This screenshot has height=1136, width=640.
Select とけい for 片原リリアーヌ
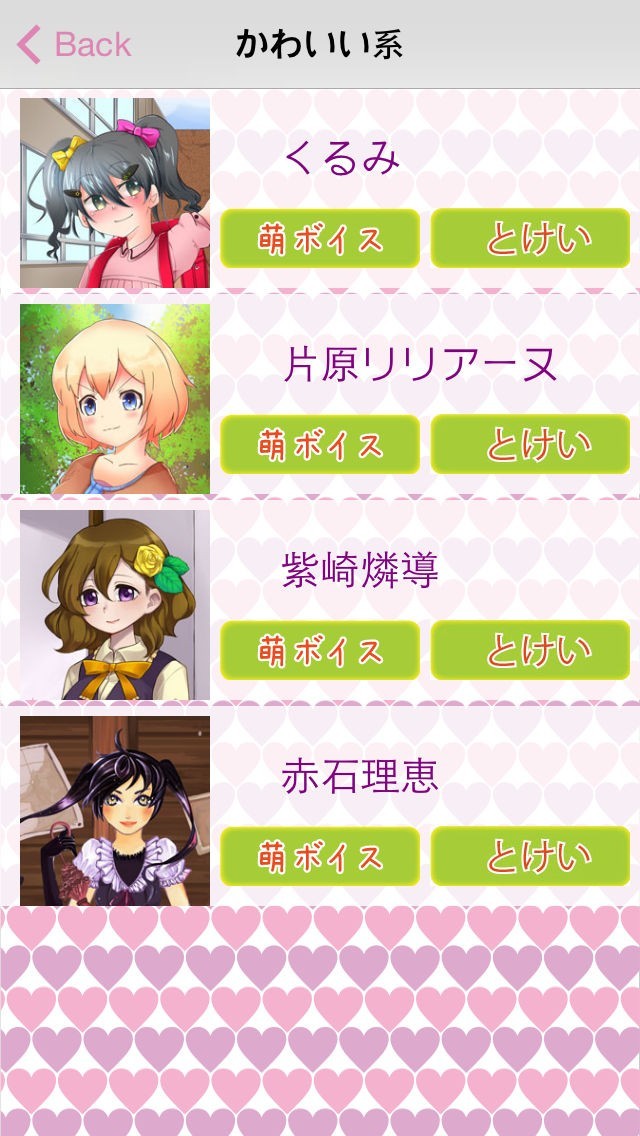pos(530,445)
